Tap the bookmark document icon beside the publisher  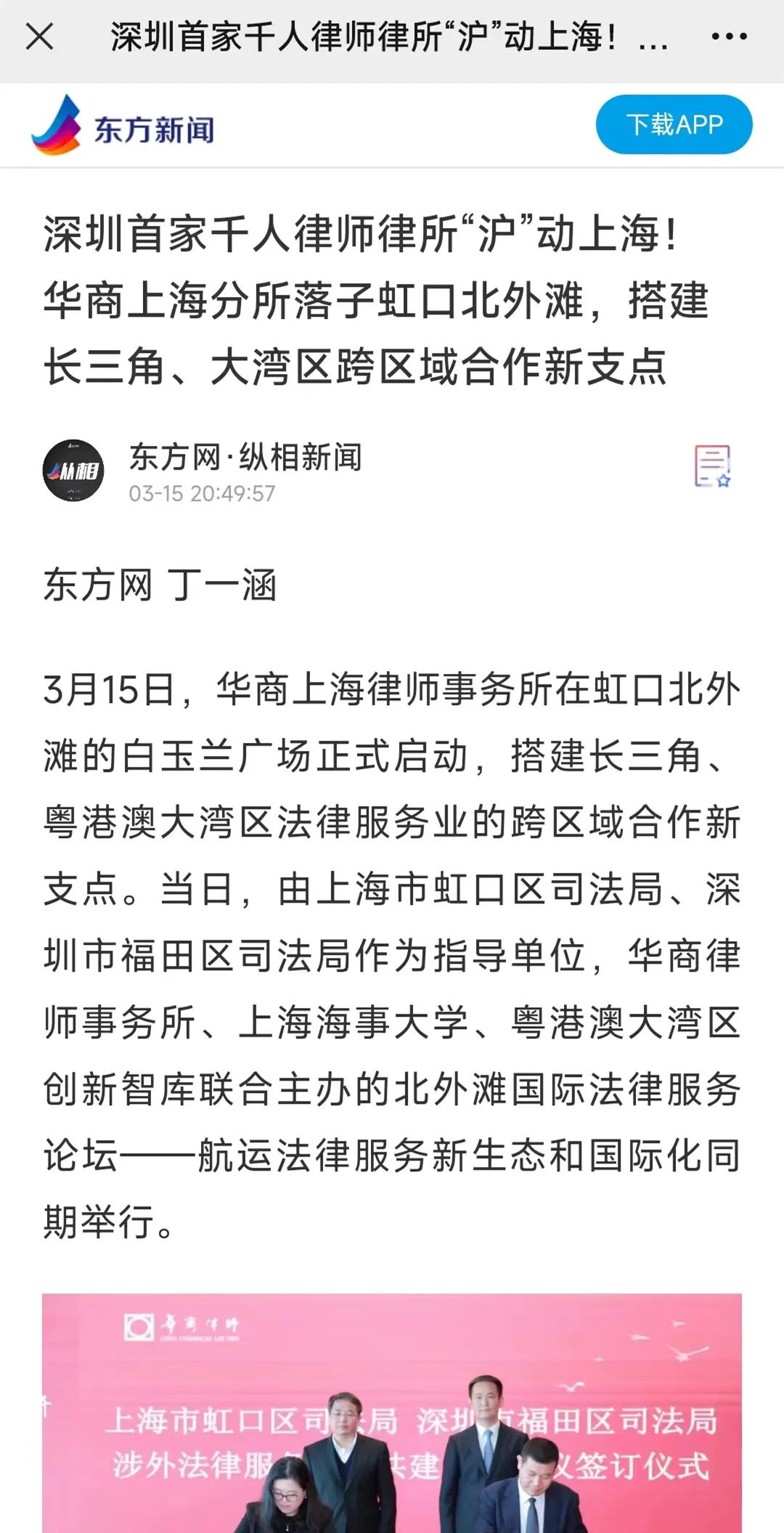point(712,466)
